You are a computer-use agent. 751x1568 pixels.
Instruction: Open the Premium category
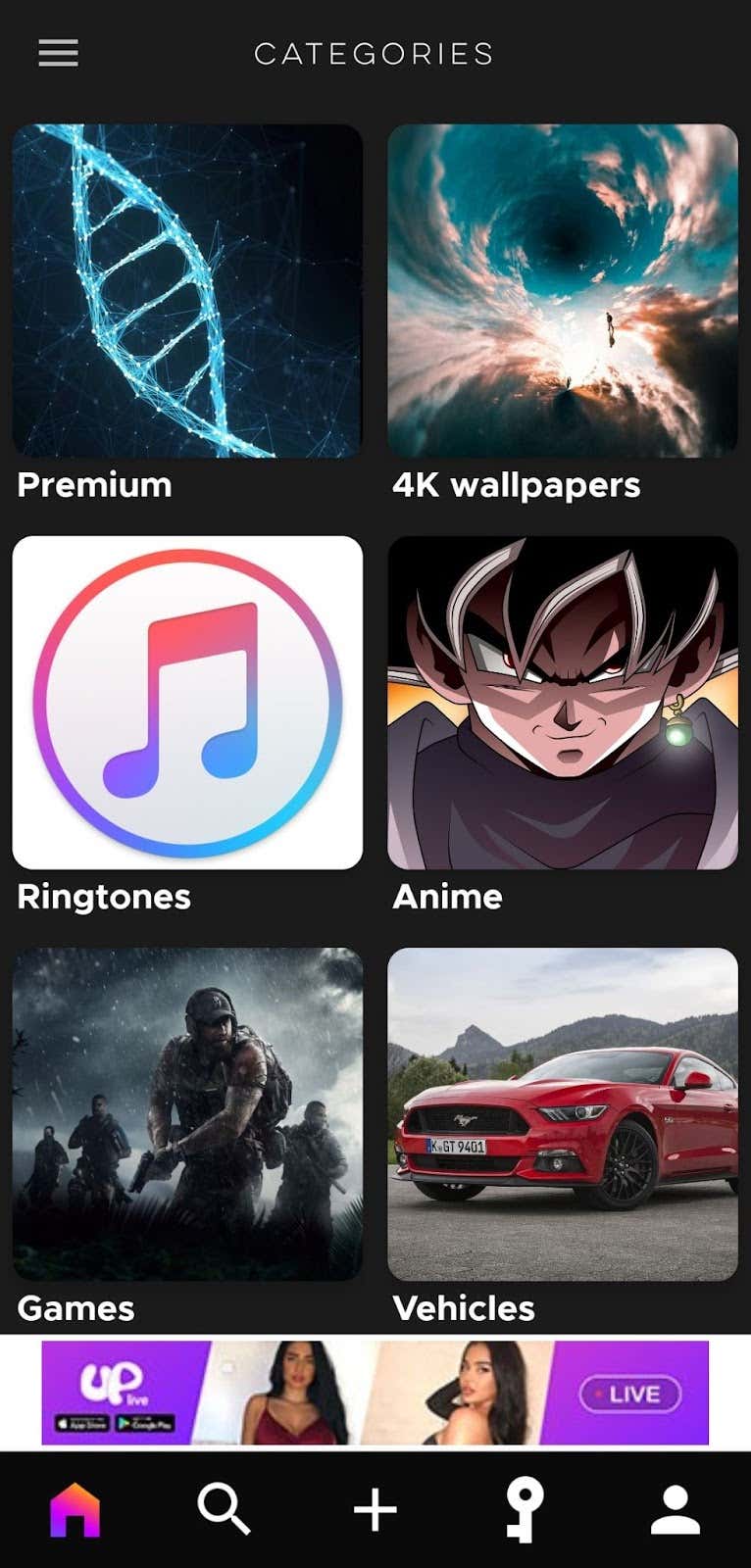[x=187, y=291]
